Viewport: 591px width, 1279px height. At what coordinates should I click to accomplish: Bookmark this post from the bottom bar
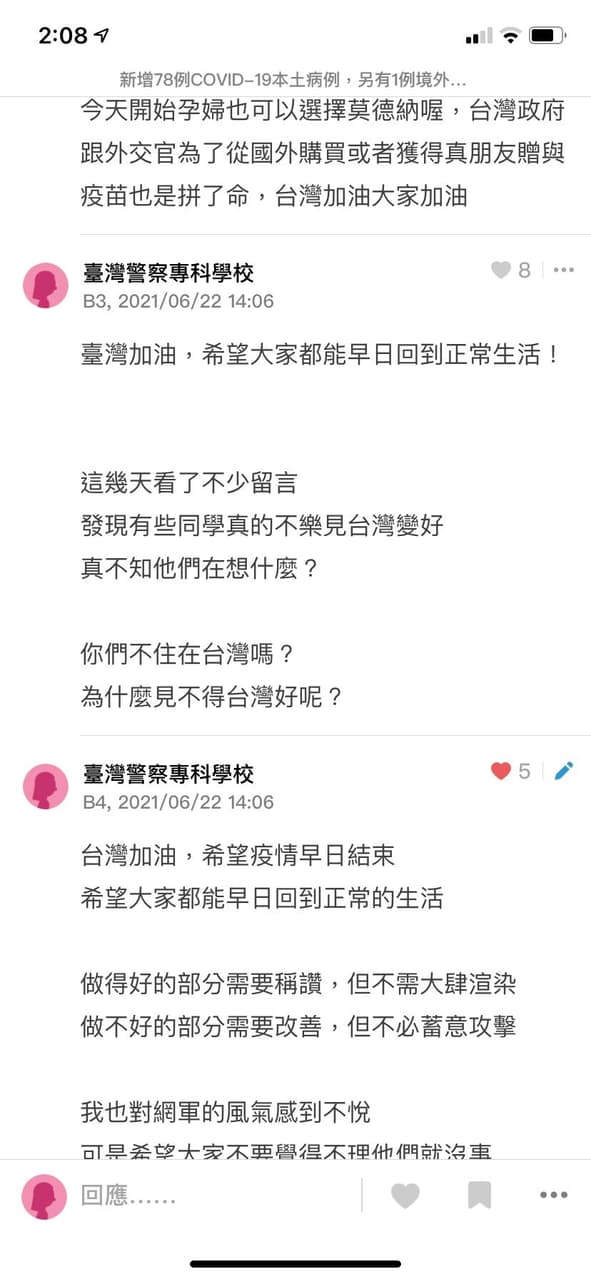(479, 1195)
